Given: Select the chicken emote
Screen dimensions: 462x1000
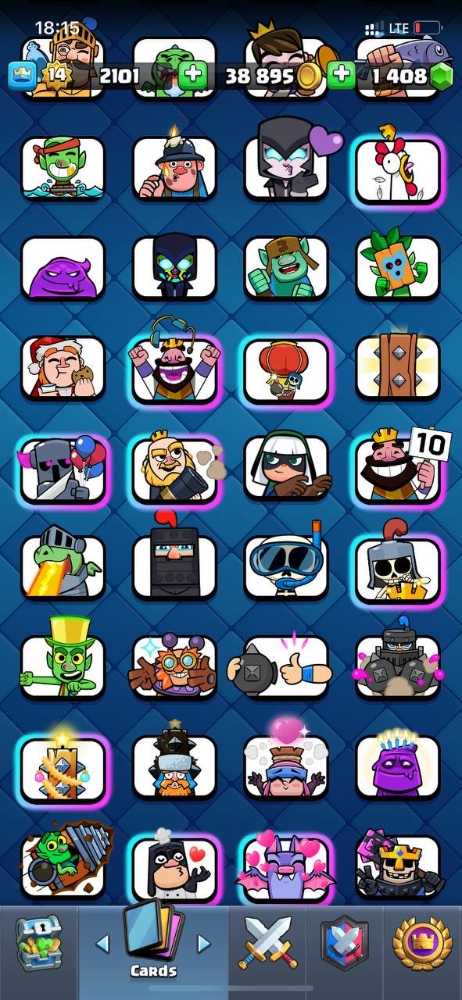Looking at the screenshot, I should click(398, 169).
